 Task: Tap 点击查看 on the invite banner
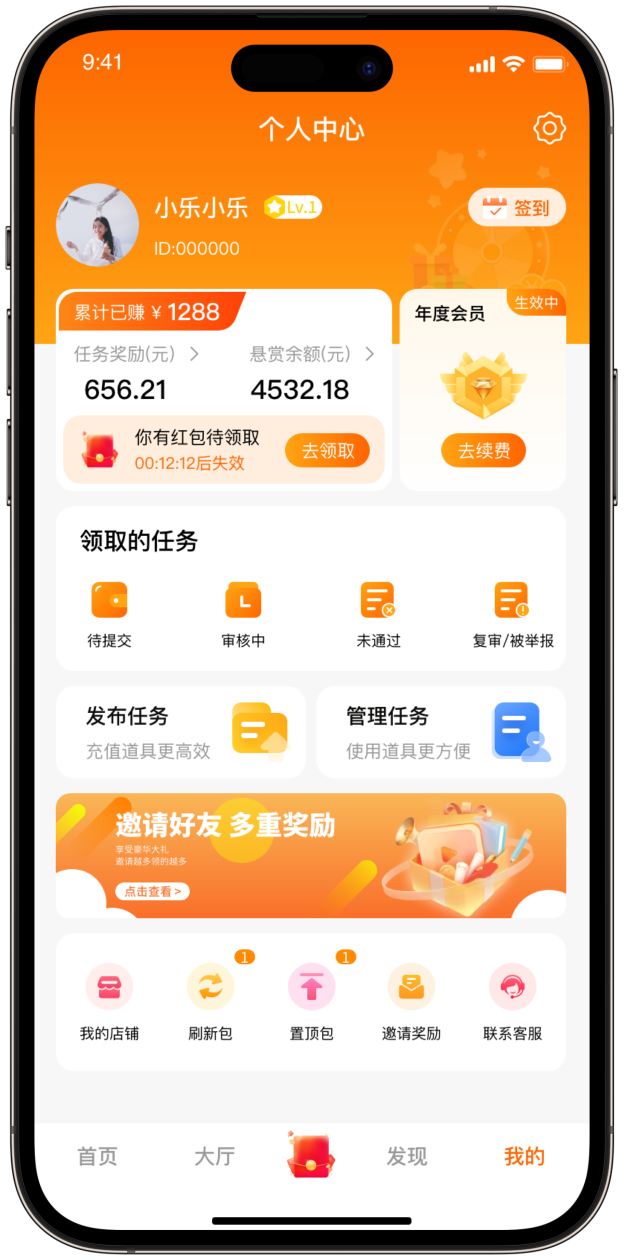(152, 891)
